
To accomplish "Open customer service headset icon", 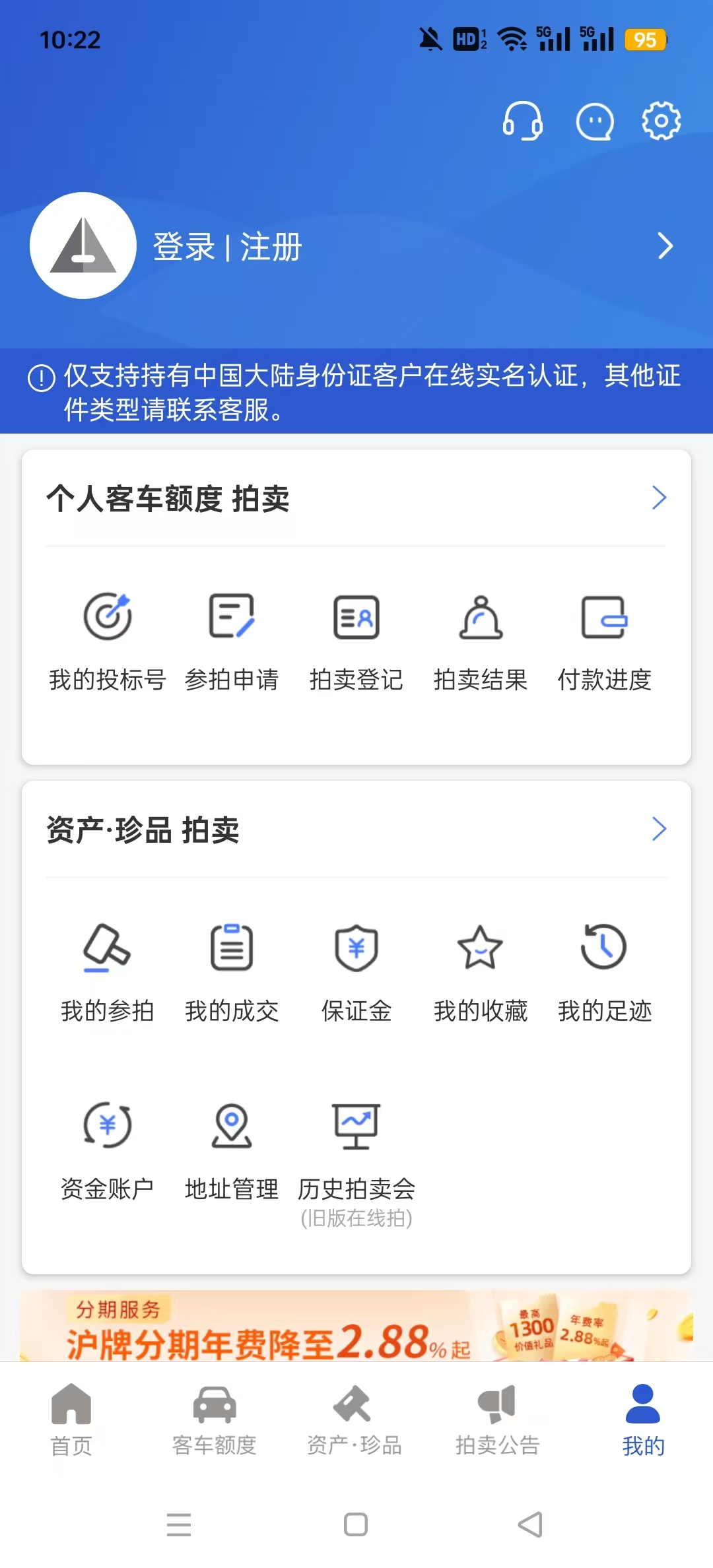I will point(522,121).
